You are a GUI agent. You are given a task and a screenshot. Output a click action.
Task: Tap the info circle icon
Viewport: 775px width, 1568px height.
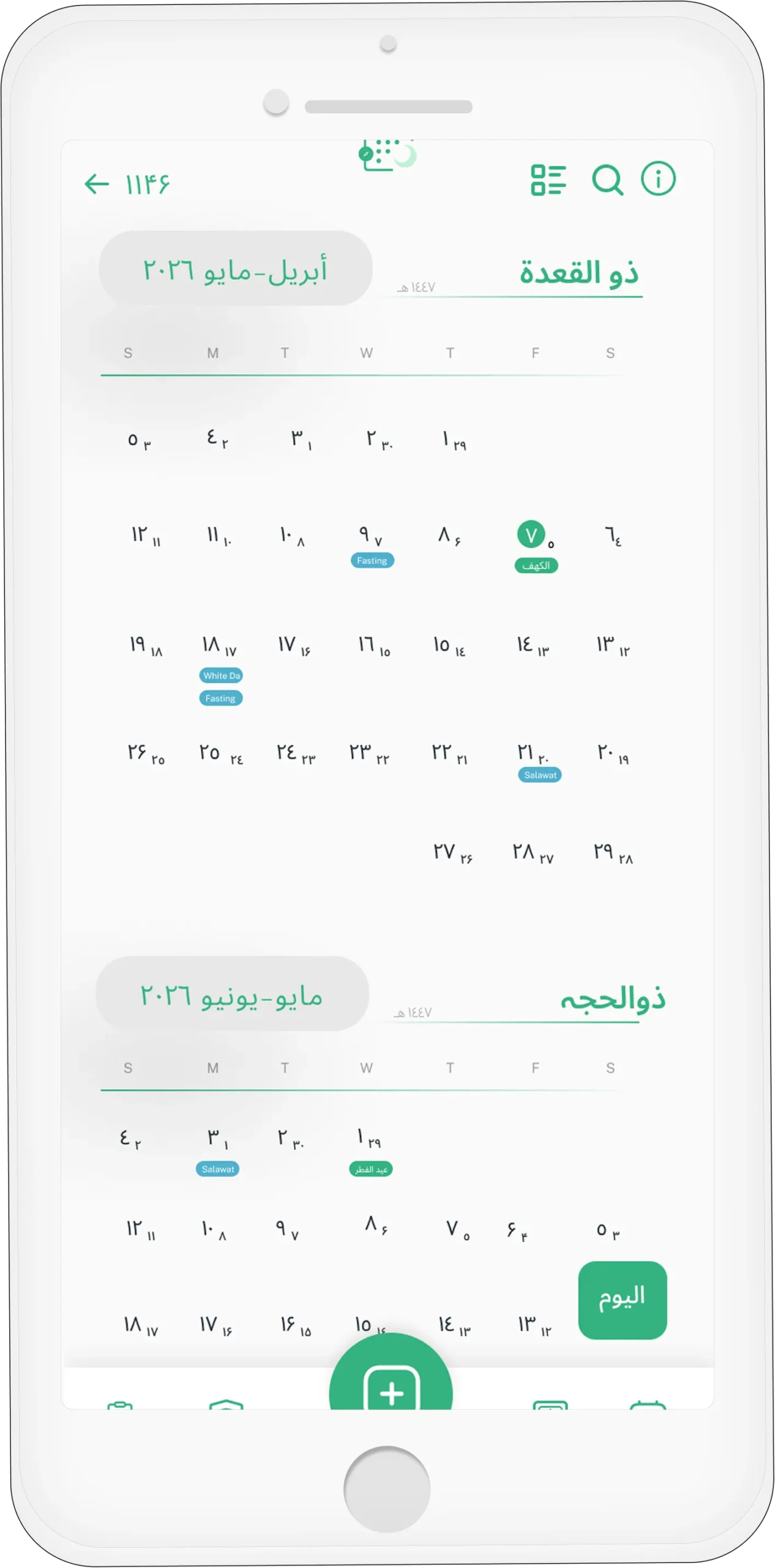tap(658, 179)
